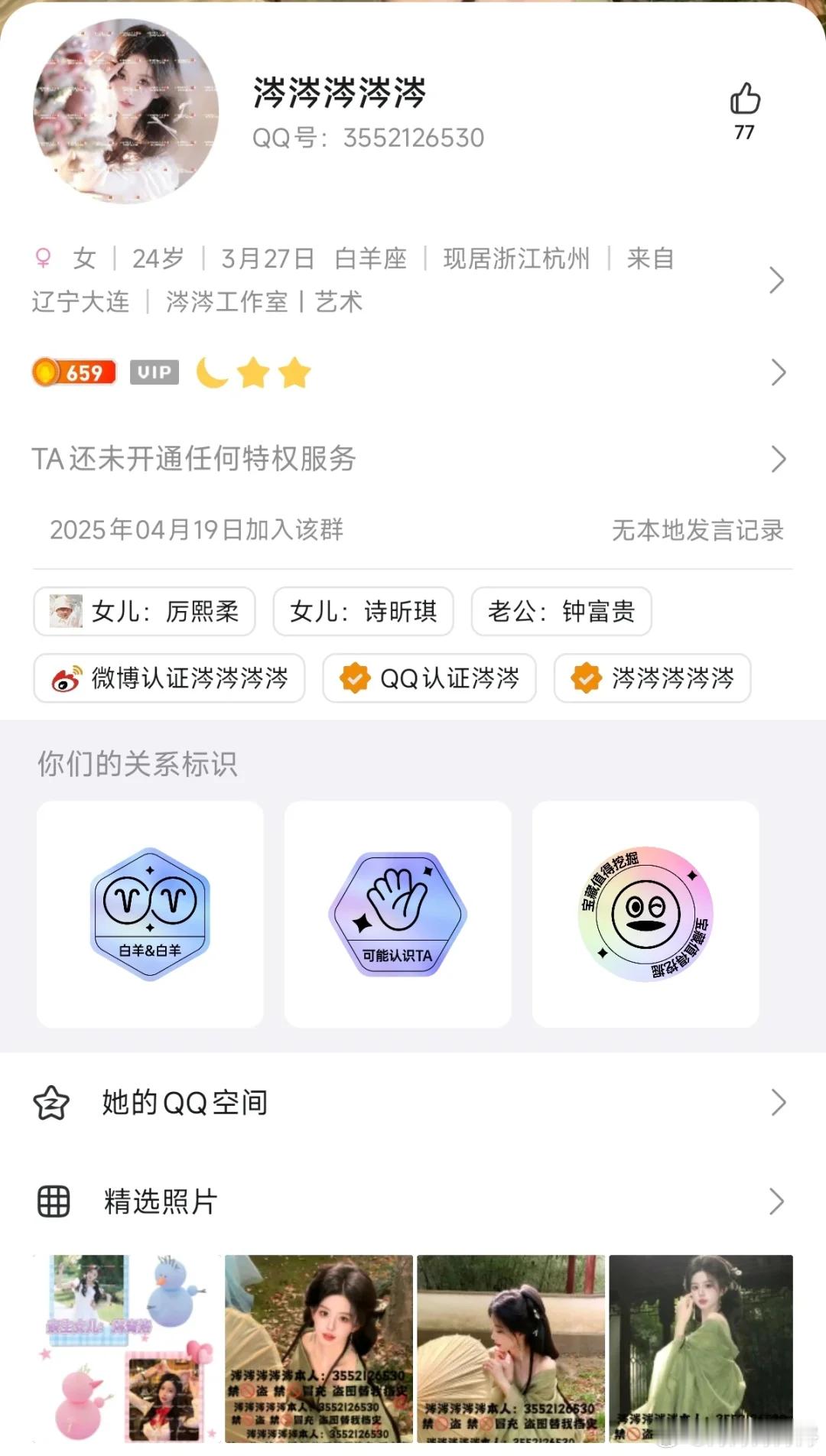Click the 老公：钟富贵 relationship tag
826x1456 pixels.
click(561, 612)
